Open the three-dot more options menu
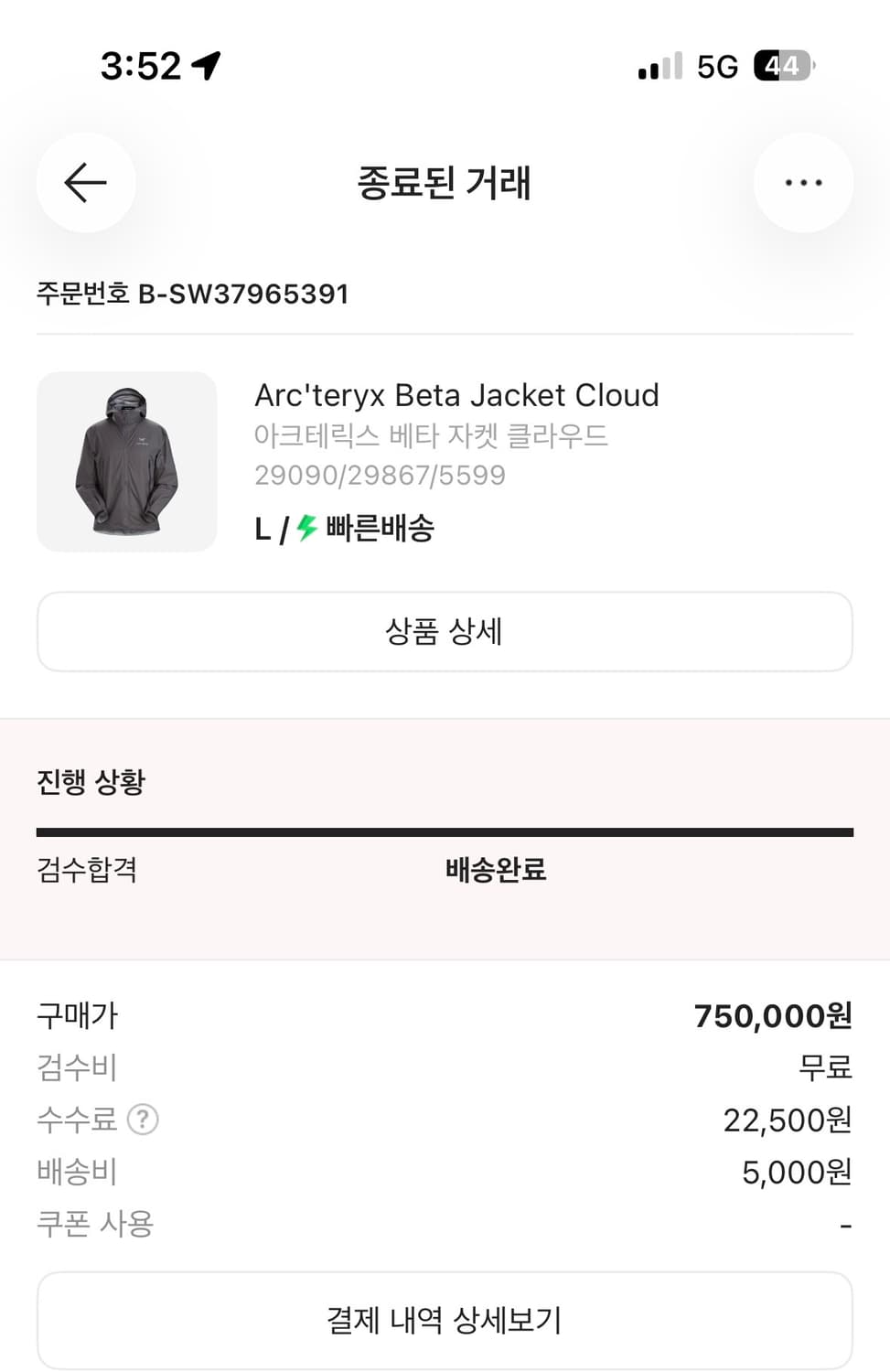 click(x=803, y=182)
